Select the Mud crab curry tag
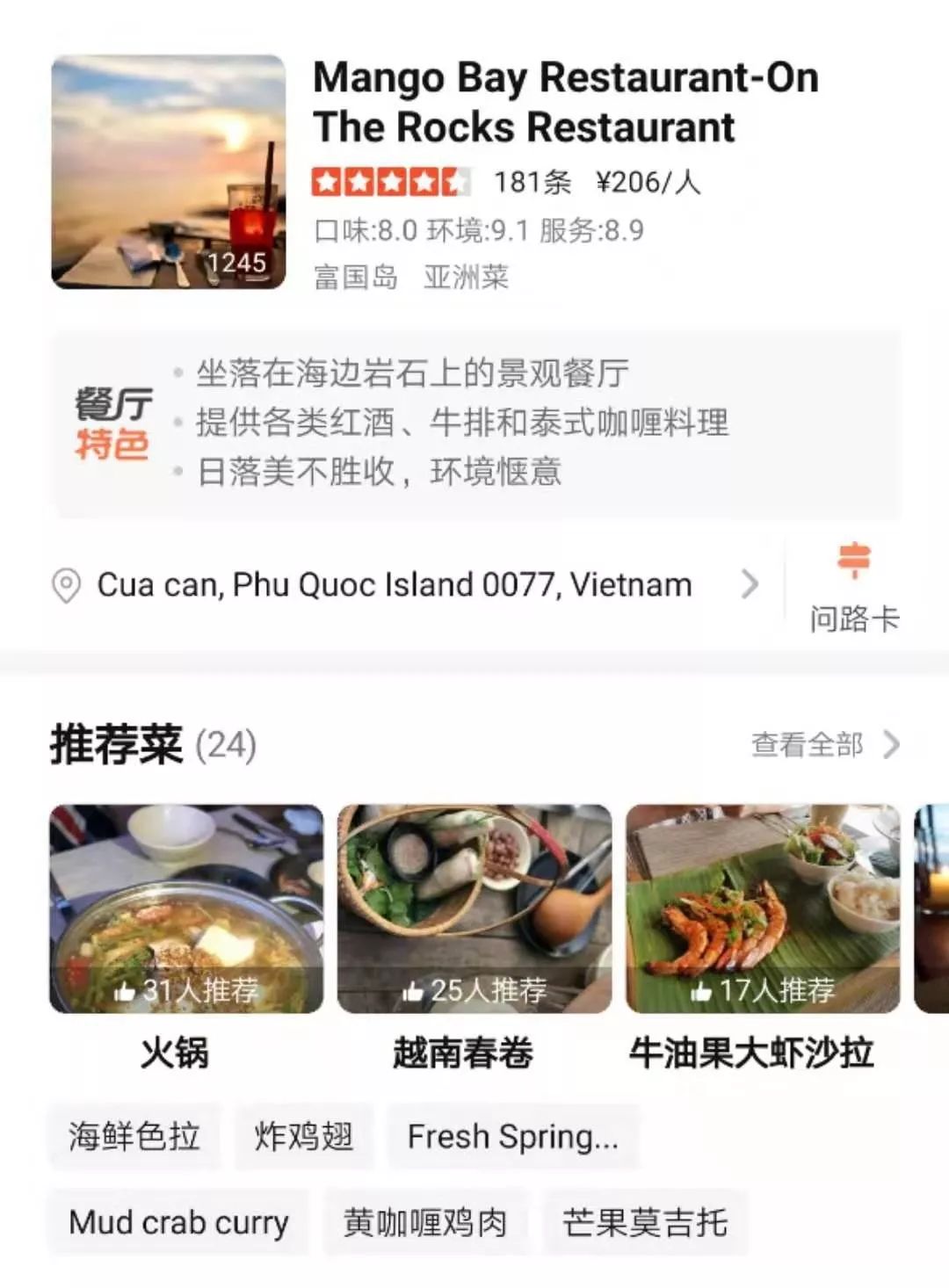This screenshot has width=949, height=1288. click(179, 1220)
